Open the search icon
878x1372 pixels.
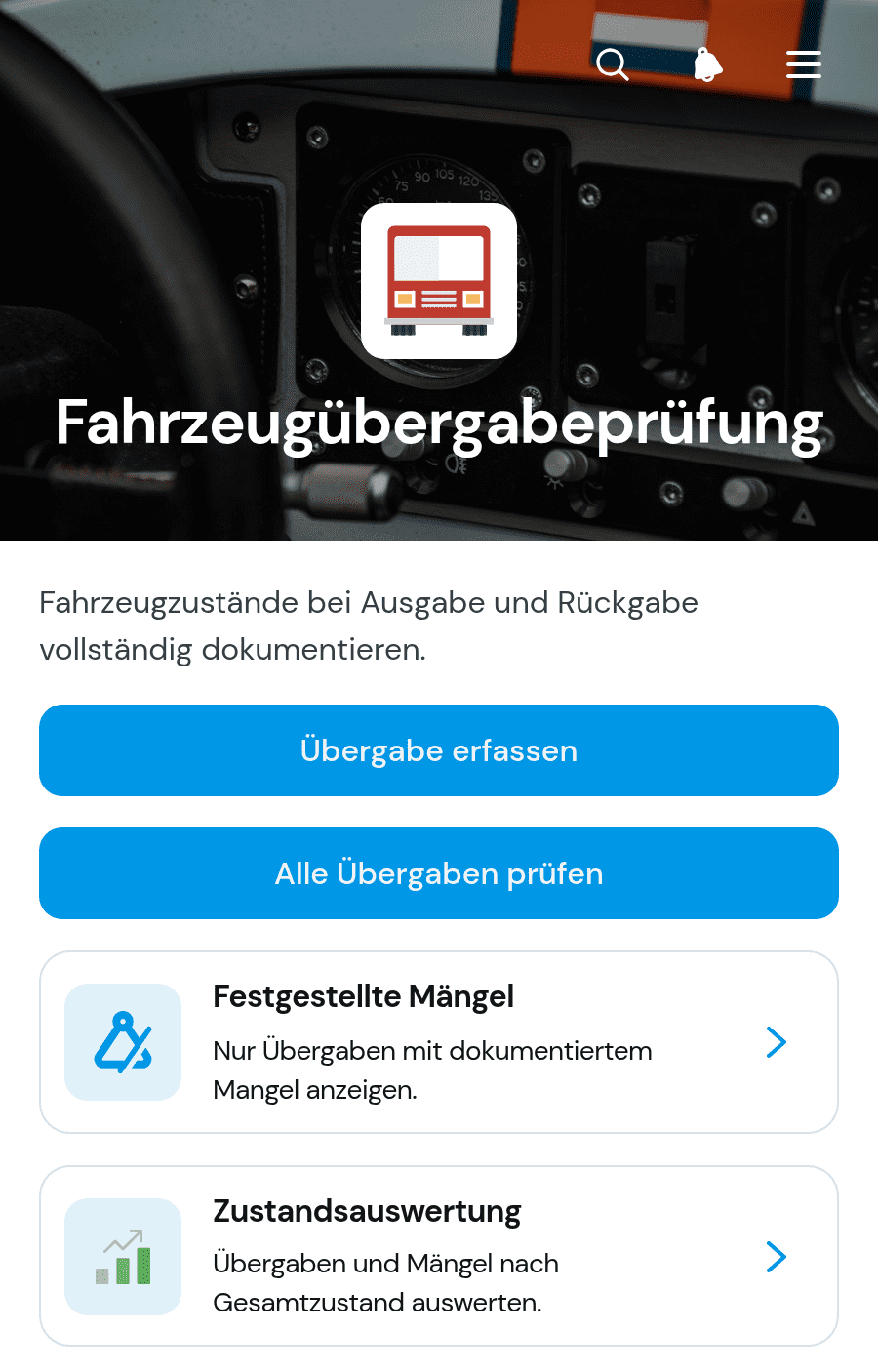[613, 64]
